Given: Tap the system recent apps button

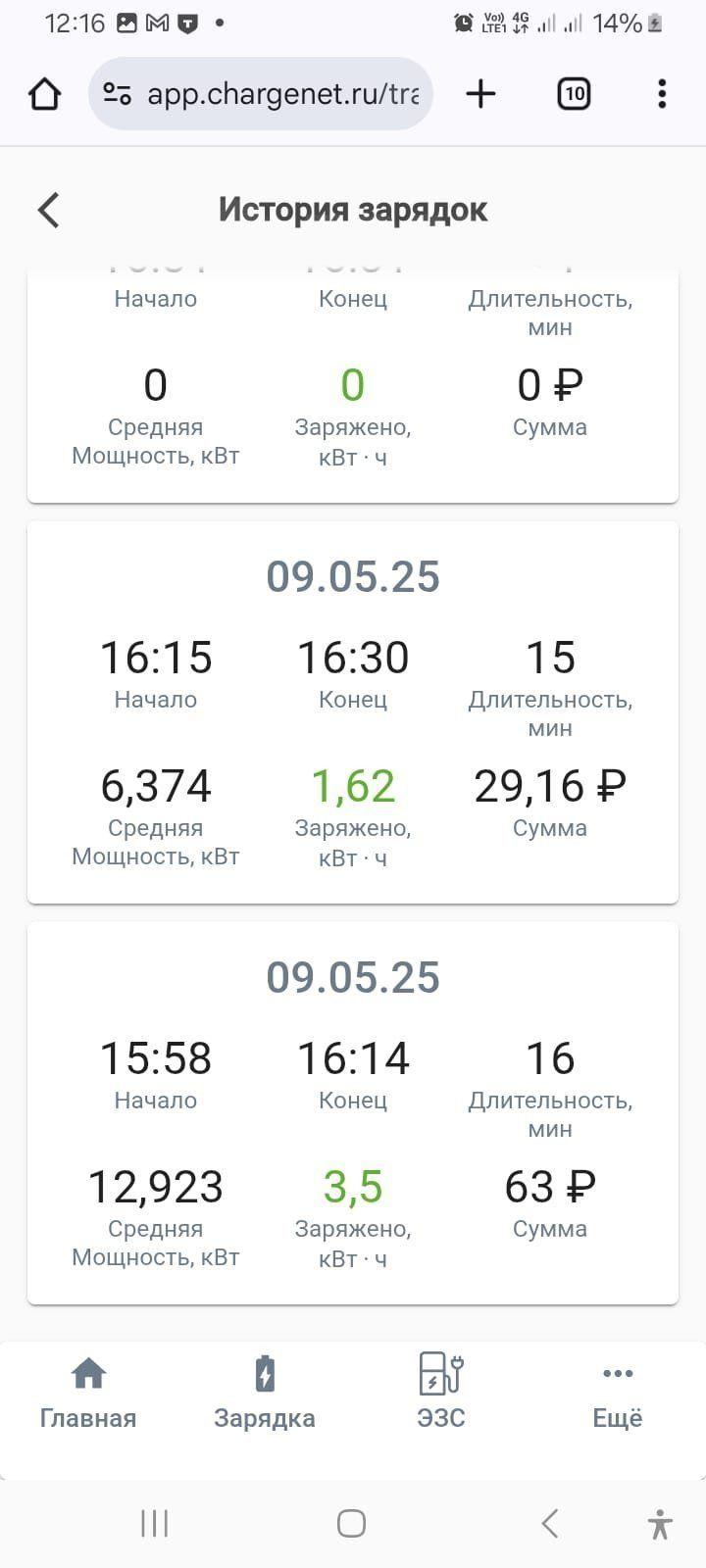Looking at the screenshot, I should [x=155, y=1523].
